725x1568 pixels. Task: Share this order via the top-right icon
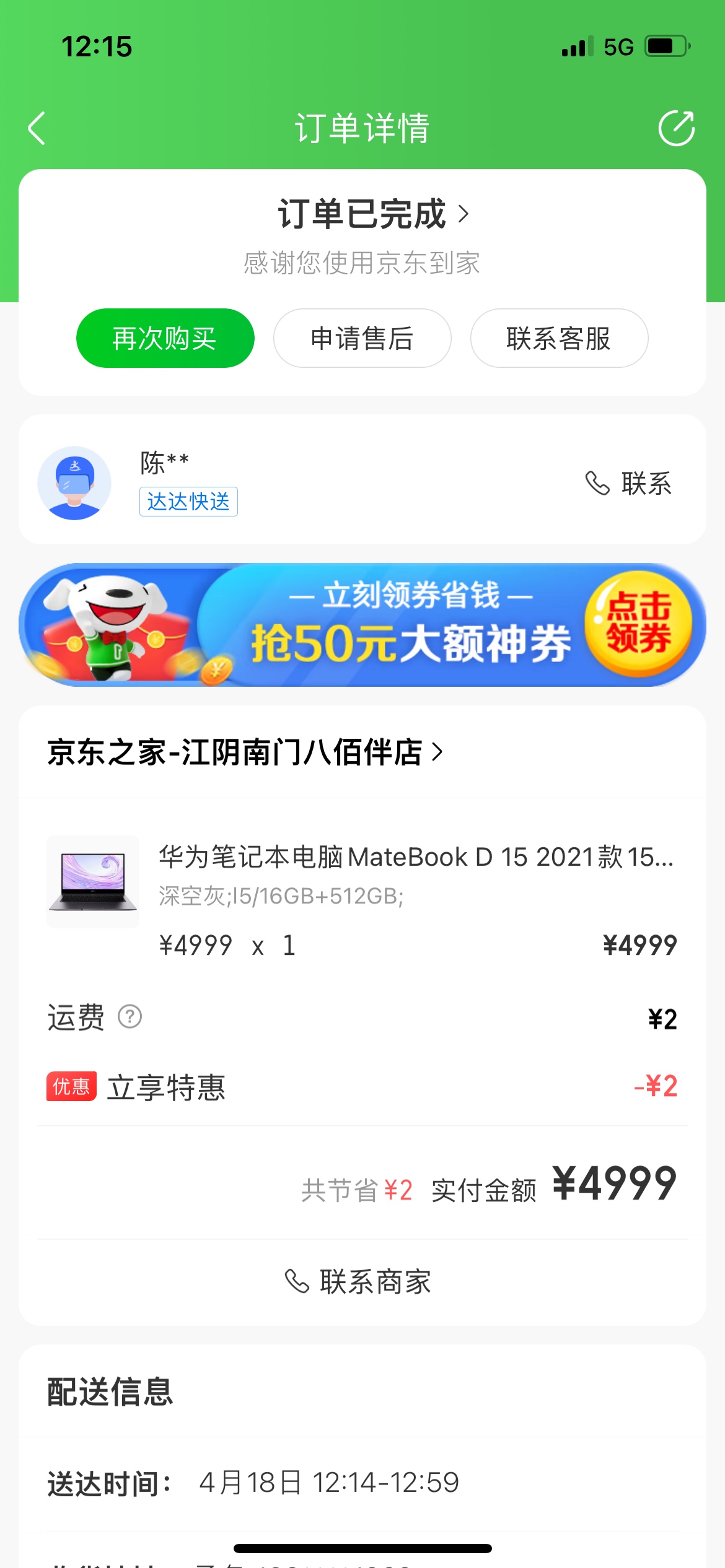(675, 129)
